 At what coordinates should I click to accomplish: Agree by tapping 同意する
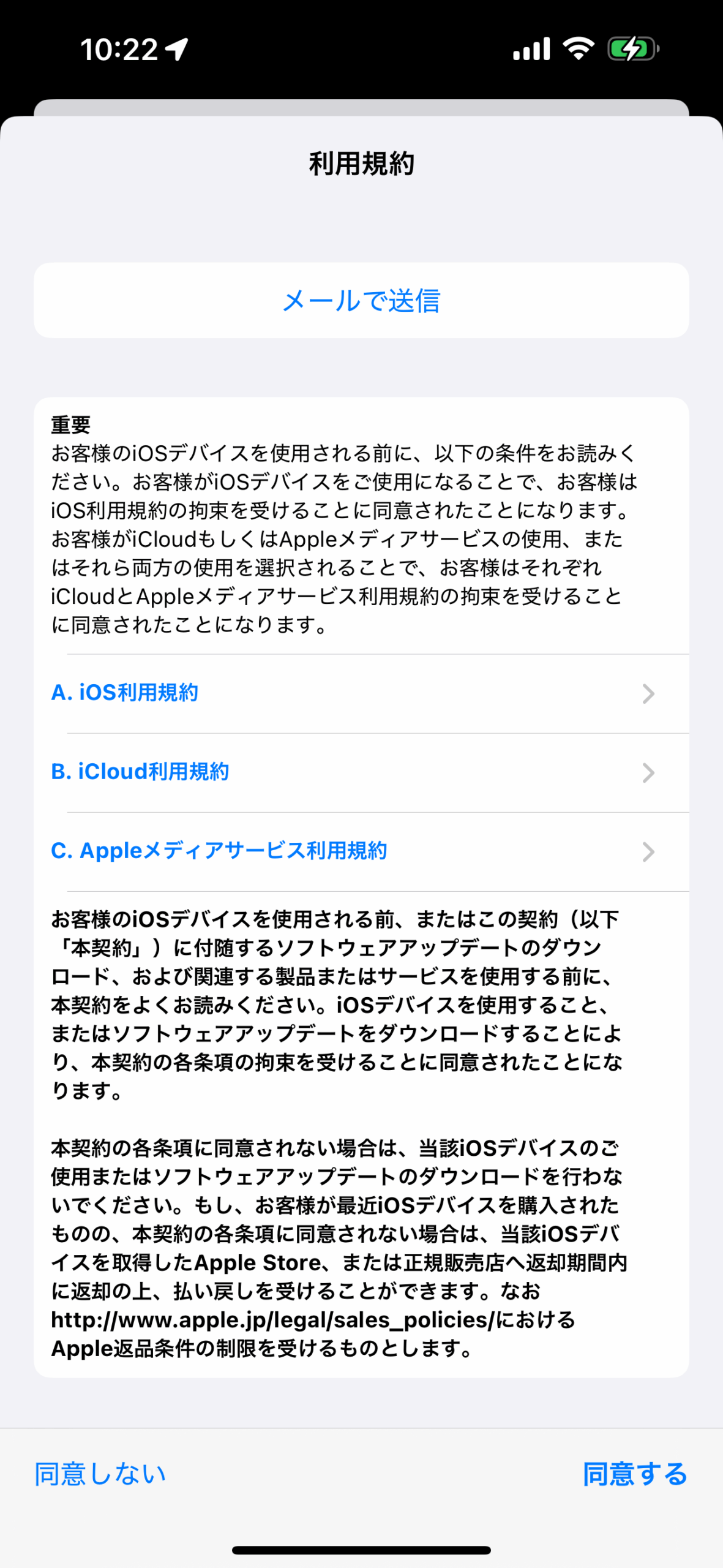click(634, 1474)
